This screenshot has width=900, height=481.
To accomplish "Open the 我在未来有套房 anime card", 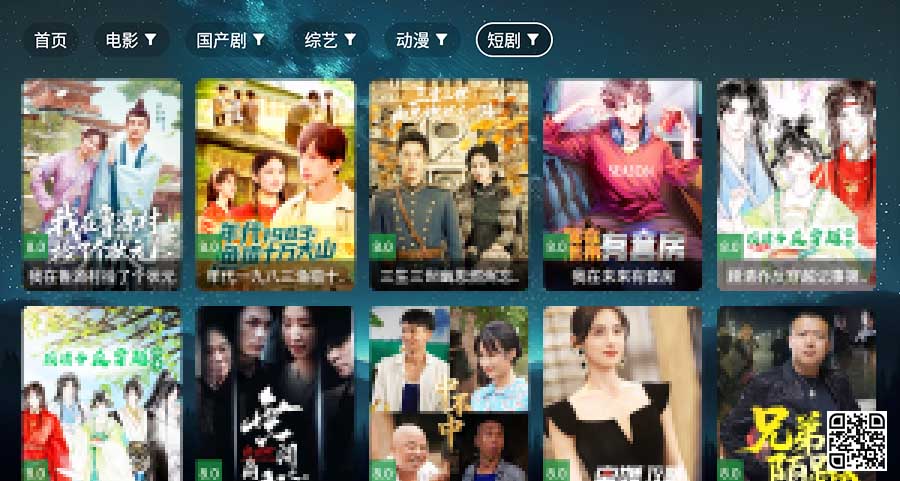I will click(622, 183).
